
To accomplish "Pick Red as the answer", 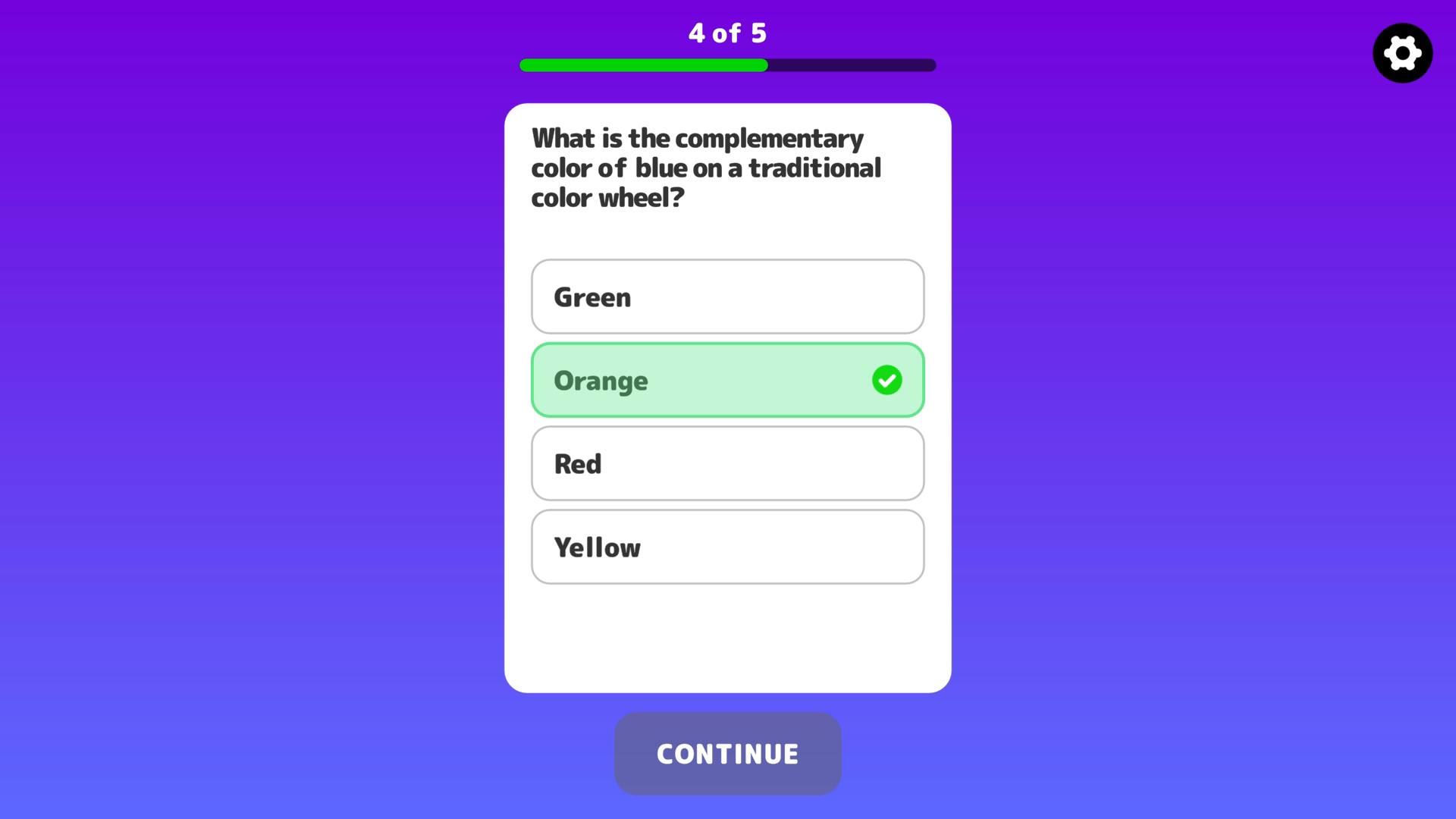I will point(727,463).
